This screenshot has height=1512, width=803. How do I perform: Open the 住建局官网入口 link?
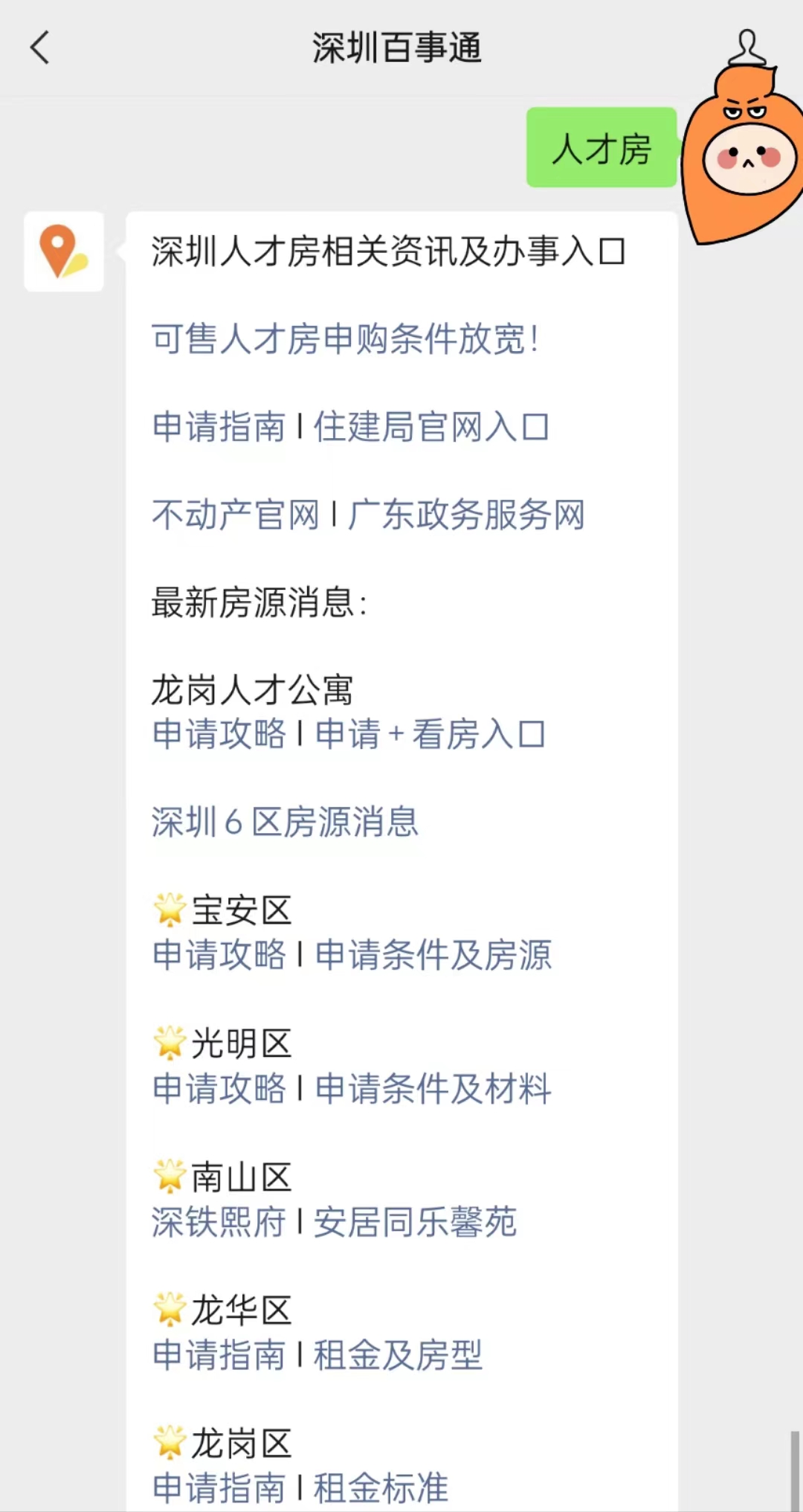(431, 427)
